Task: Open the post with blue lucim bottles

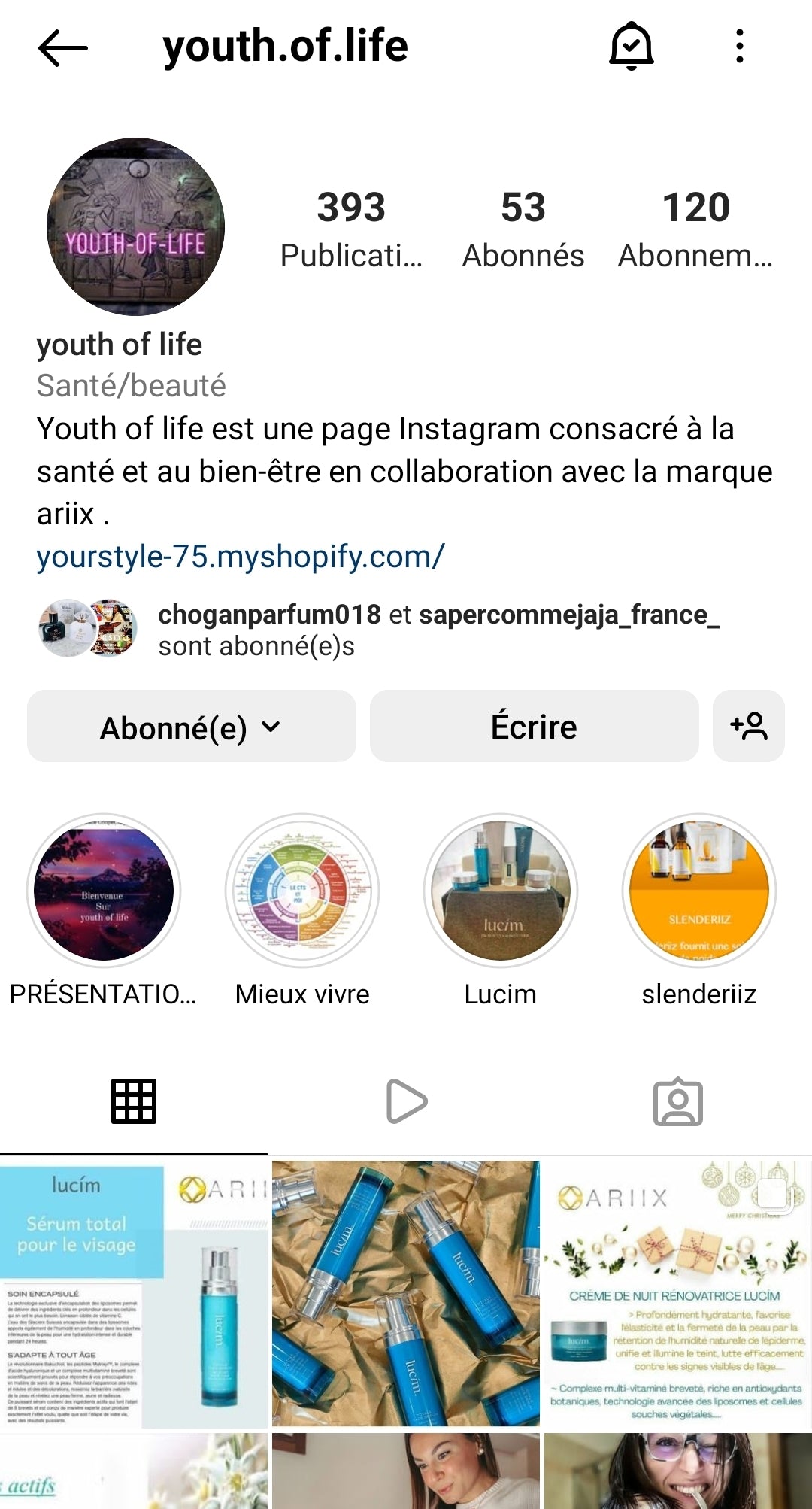Action: click(x=406, y=1294)
